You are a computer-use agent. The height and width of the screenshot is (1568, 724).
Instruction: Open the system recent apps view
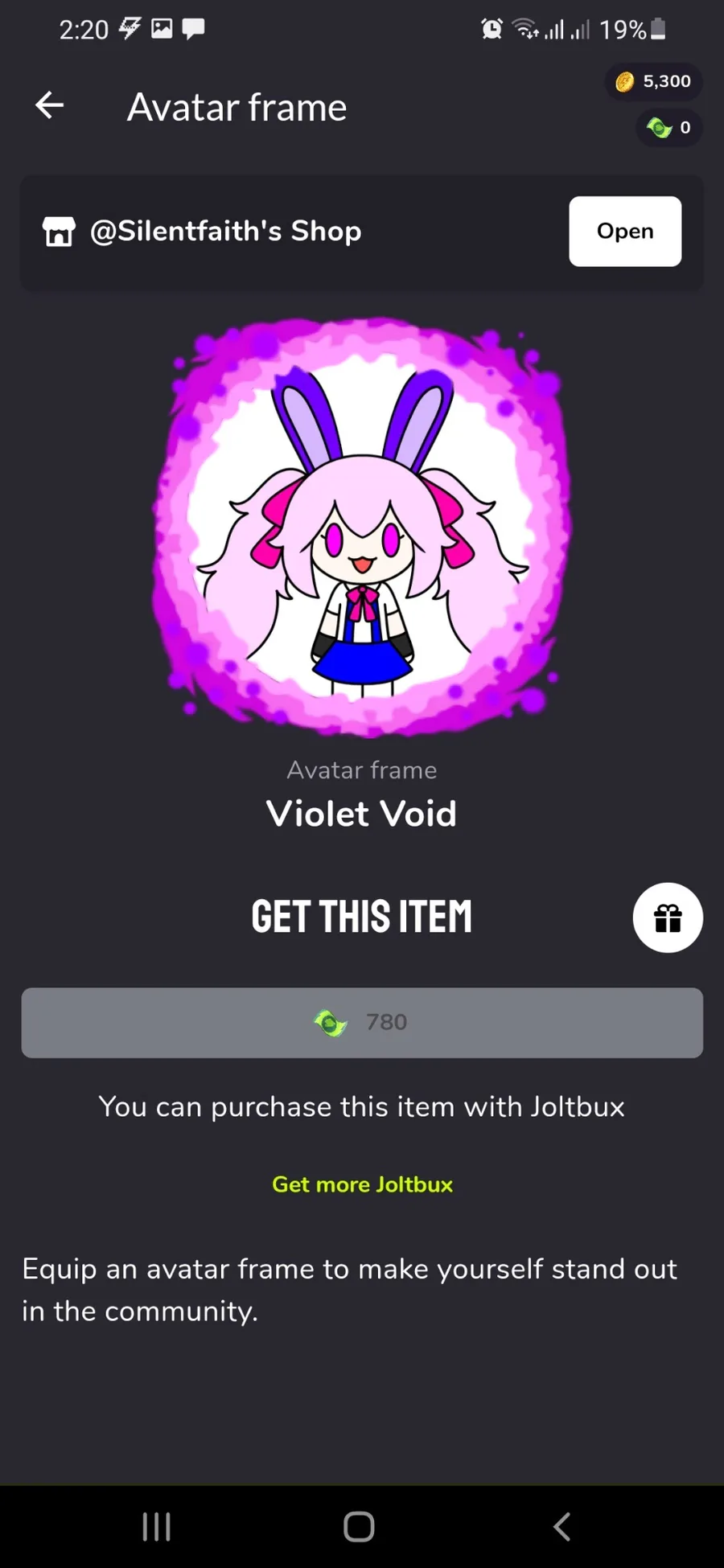tap(156, 1526)
